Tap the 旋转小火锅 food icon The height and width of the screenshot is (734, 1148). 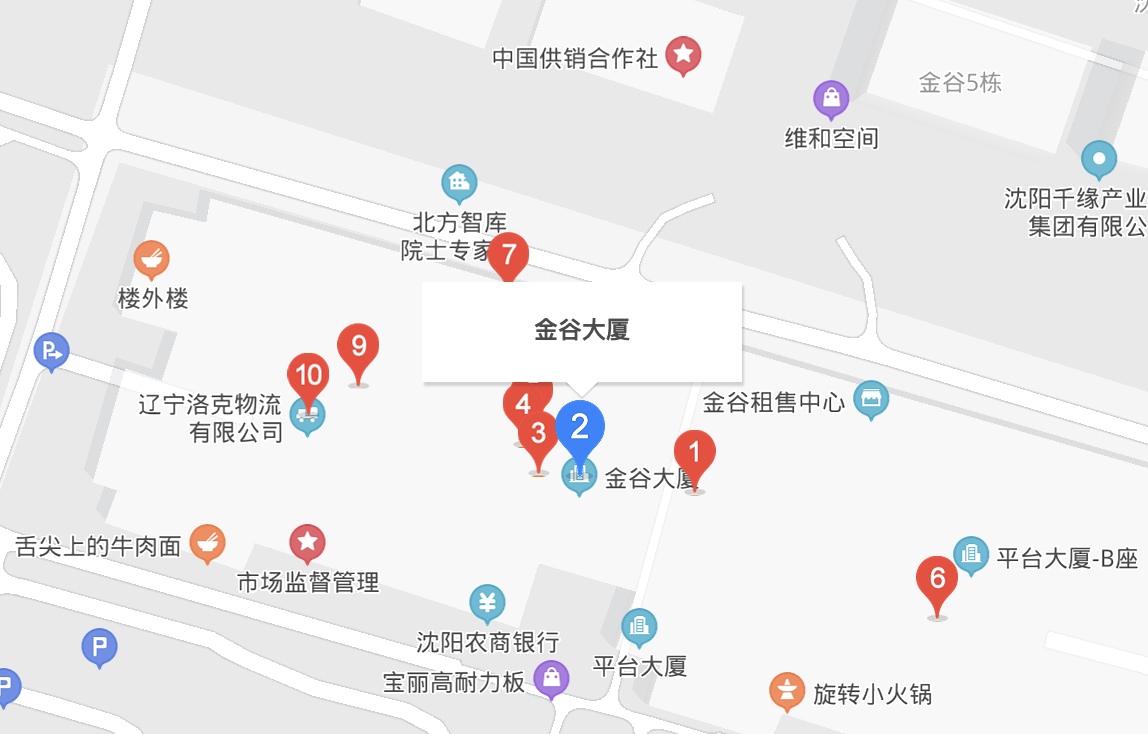click(787, 691)
